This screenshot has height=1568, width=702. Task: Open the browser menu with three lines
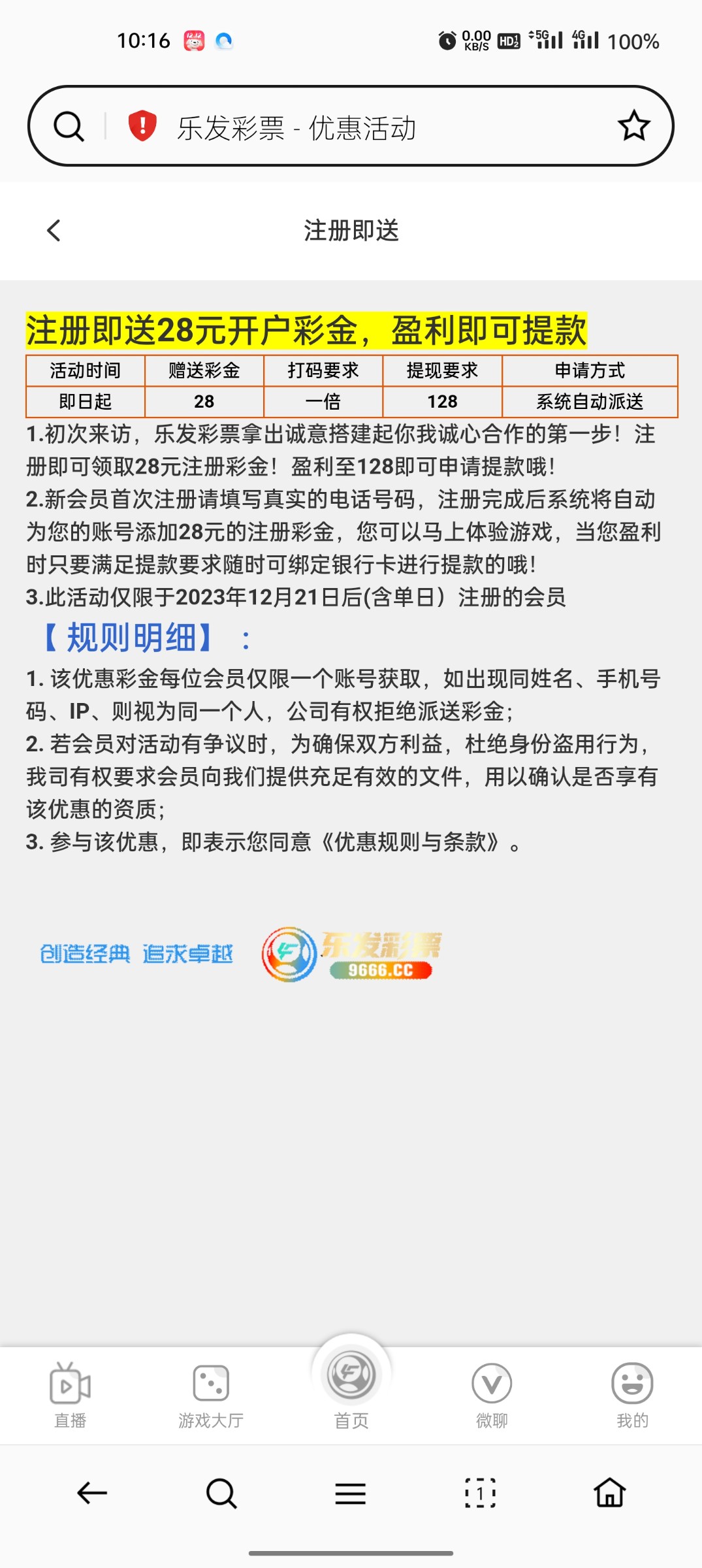(351, 1494)
